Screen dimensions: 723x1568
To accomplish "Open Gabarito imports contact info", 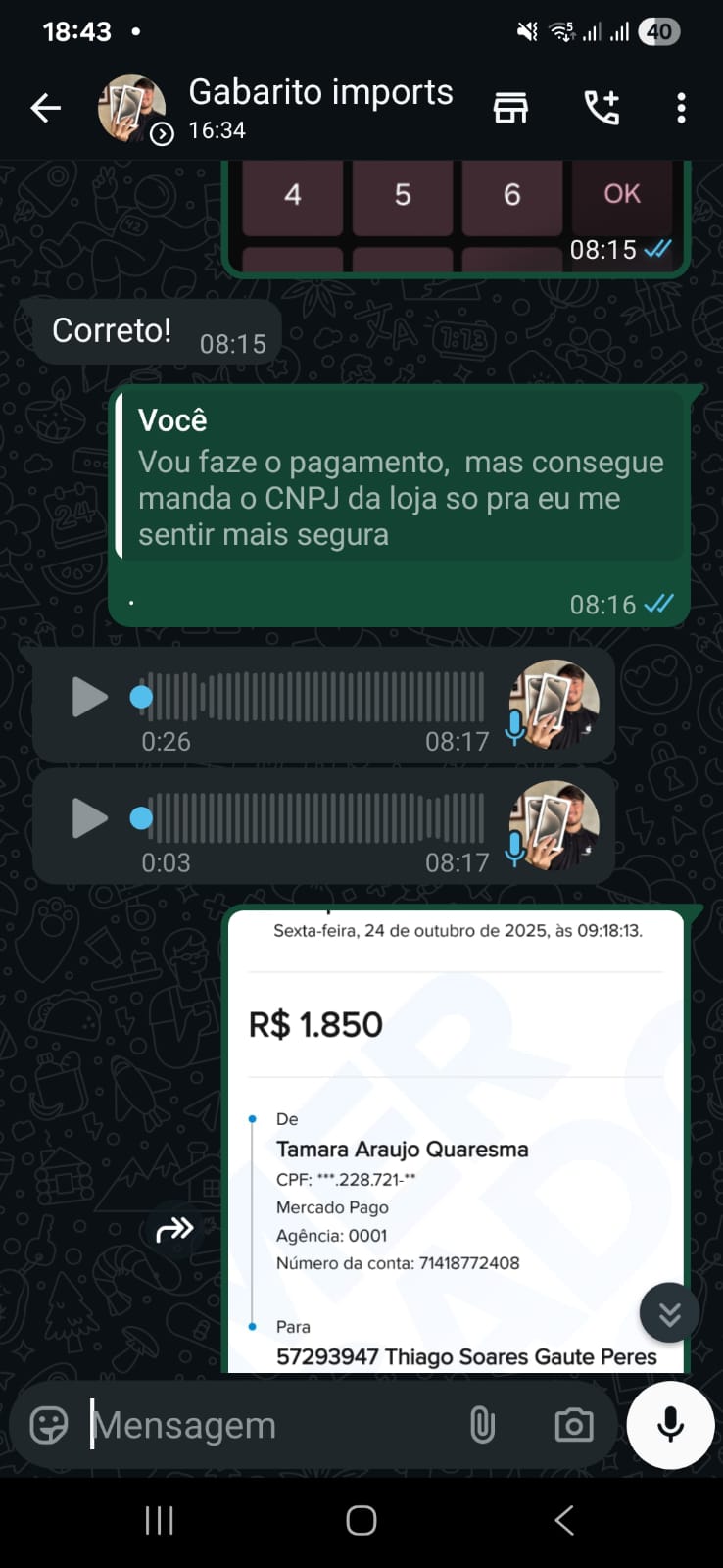I will [320, 106].
